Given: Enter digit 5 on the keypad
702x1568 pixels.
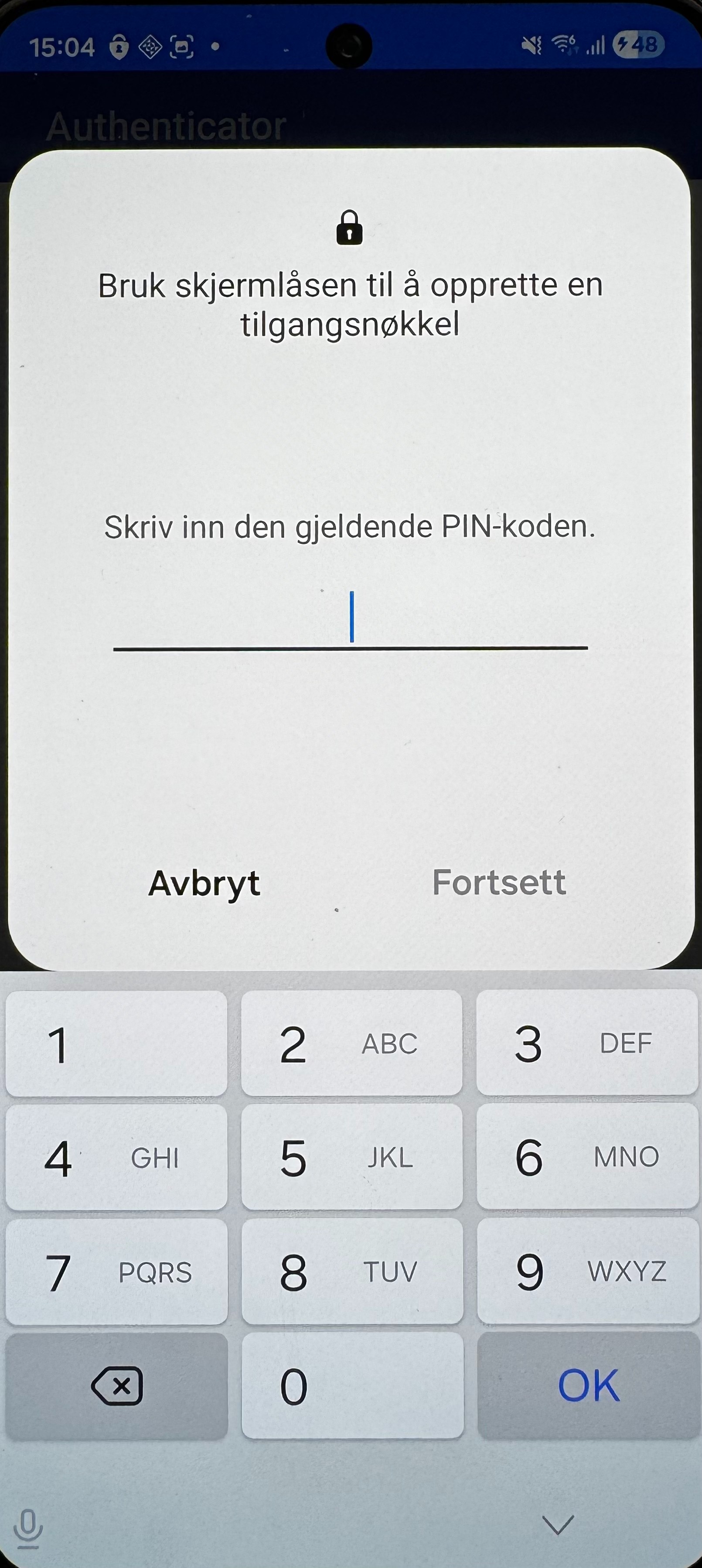Looking at the screenshot, I should [351, 1158].
